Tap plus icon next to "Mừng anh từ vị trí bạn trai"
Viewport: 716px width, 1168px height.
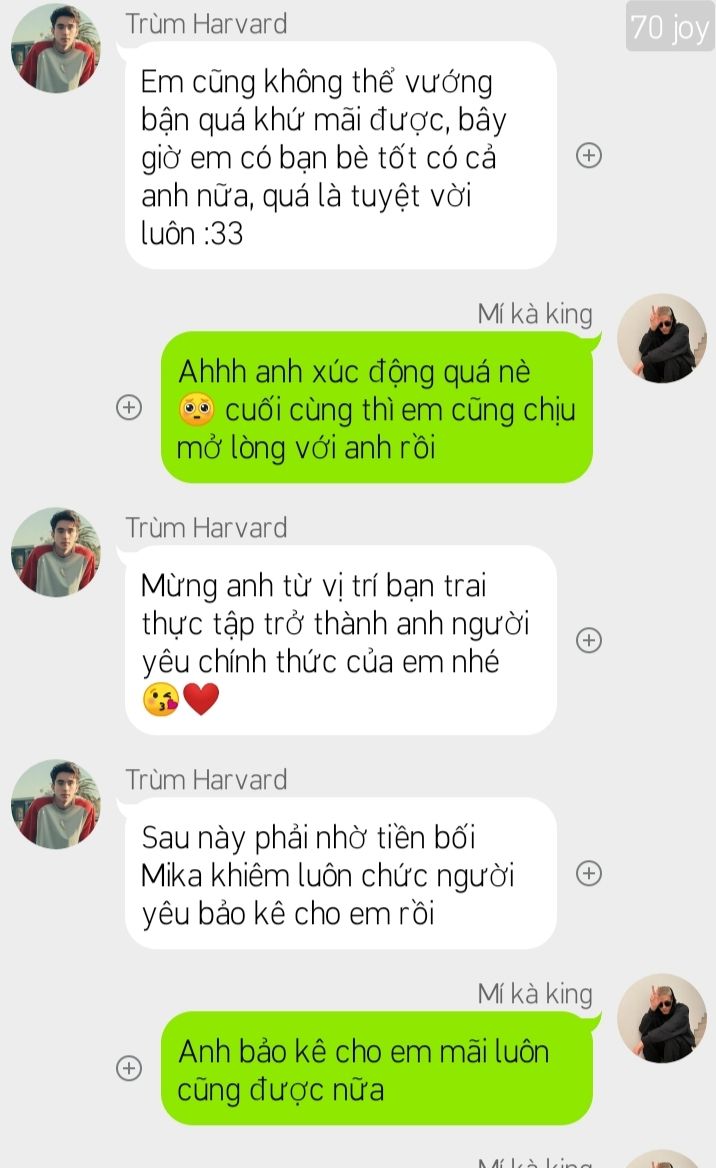tap(590, 641)
